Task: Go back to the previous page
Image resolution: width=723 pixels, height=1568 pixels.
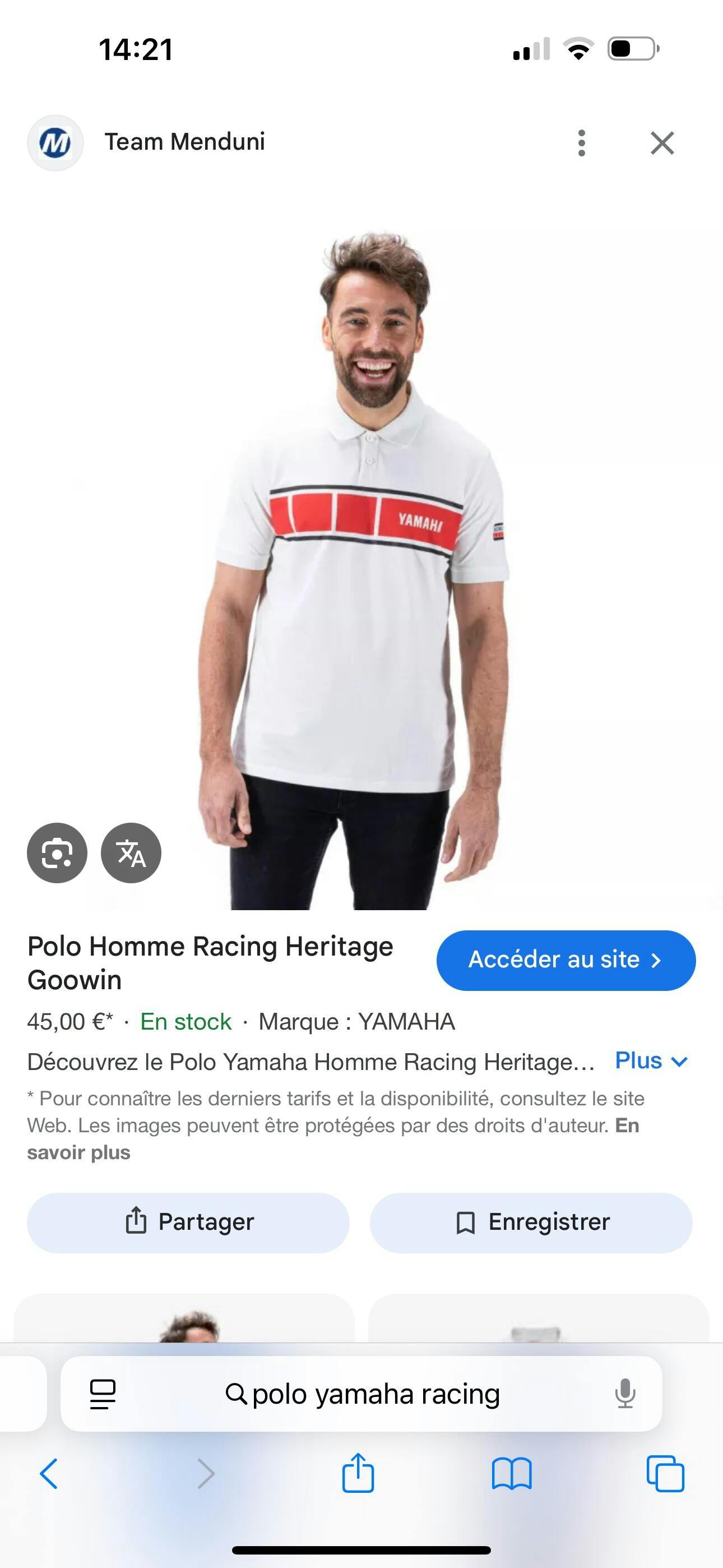Action: (x=49, y=1474)
